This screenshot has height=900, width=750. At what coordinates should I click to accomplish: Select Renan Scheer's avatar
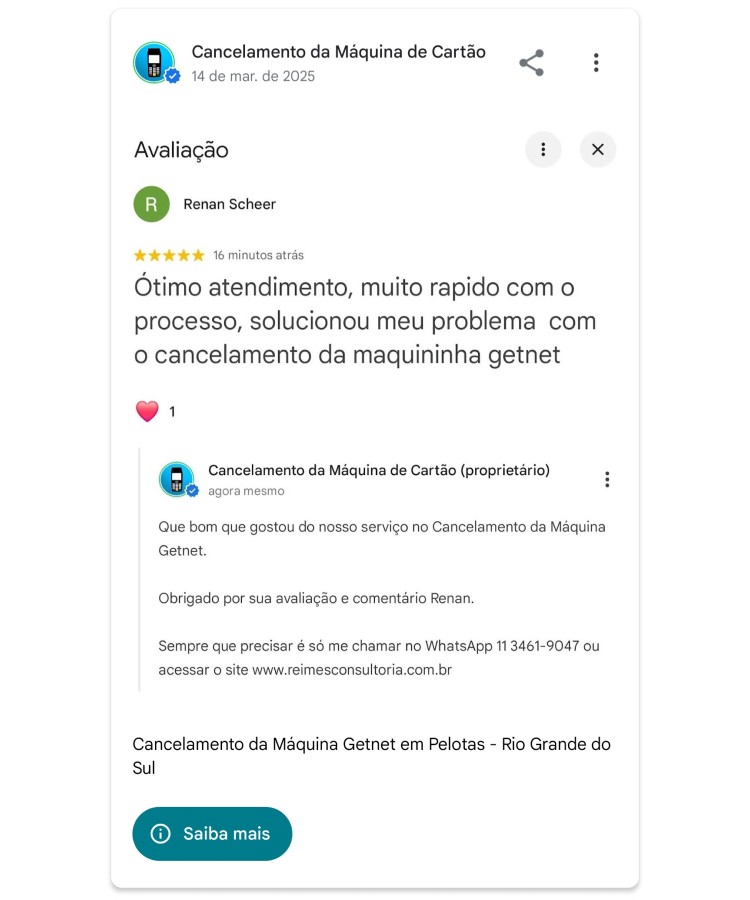149,204
